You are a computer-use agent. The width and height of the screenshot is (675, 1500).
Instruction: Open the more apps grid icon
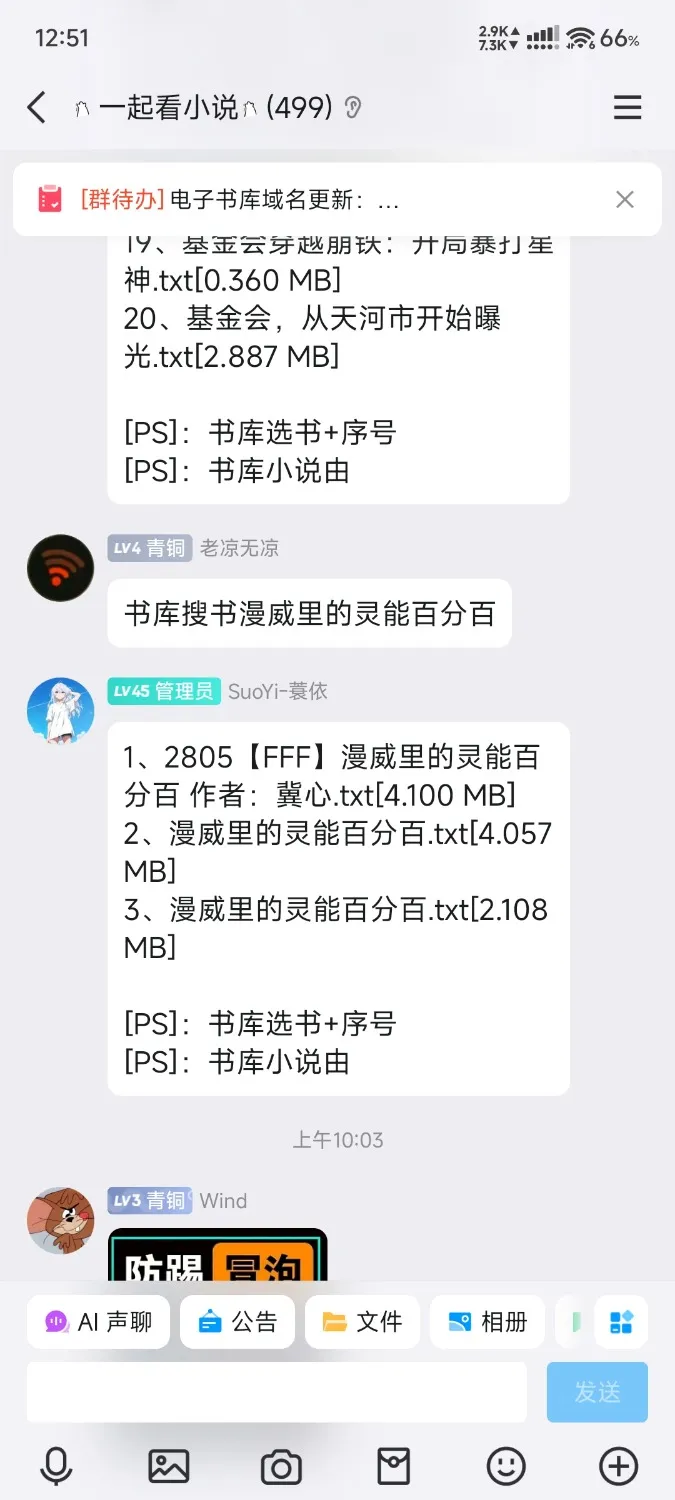621,1322
